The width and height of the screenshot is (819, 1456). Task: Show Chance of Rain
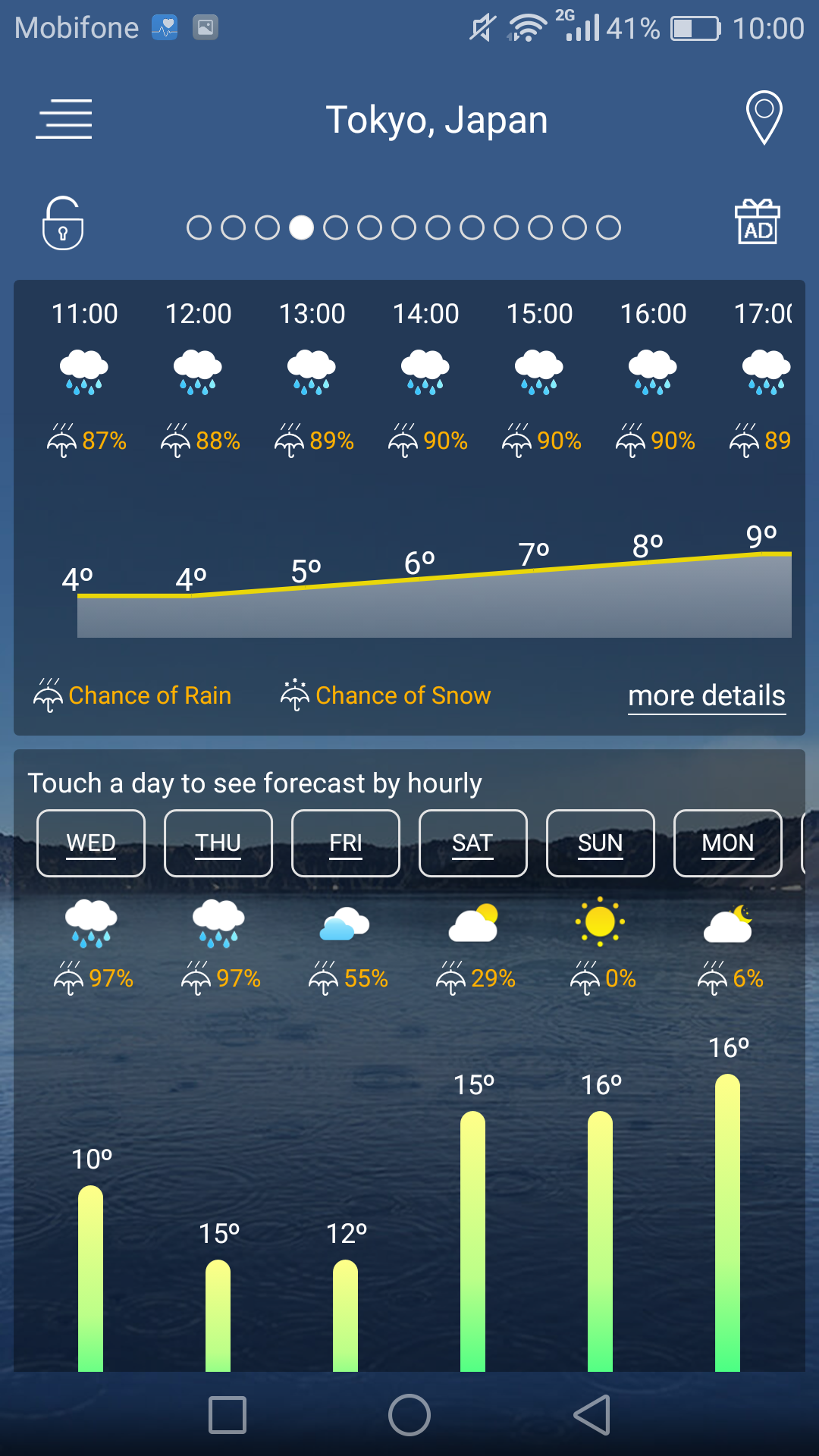click(x=133, y=695)
